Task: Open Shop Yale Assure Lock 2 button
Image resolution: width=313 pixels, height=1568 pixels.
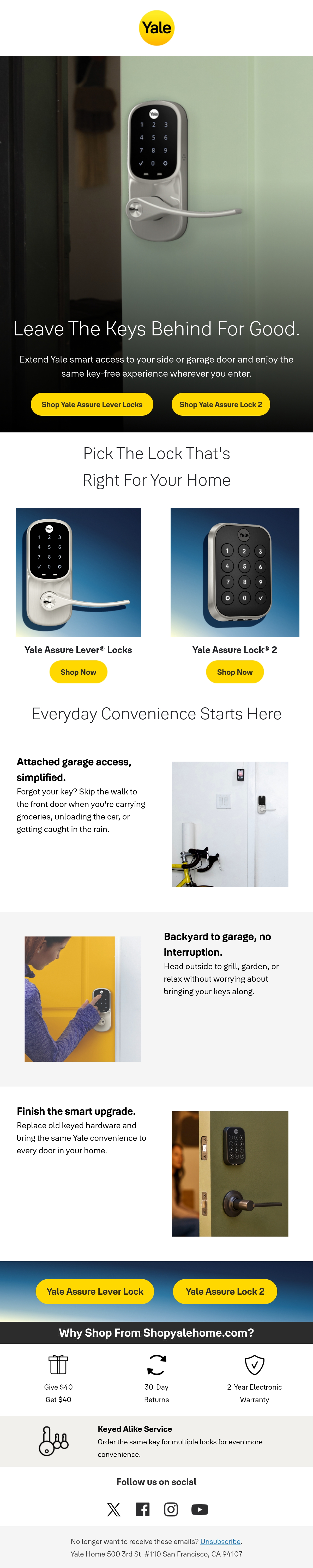Action: (220, 404)
